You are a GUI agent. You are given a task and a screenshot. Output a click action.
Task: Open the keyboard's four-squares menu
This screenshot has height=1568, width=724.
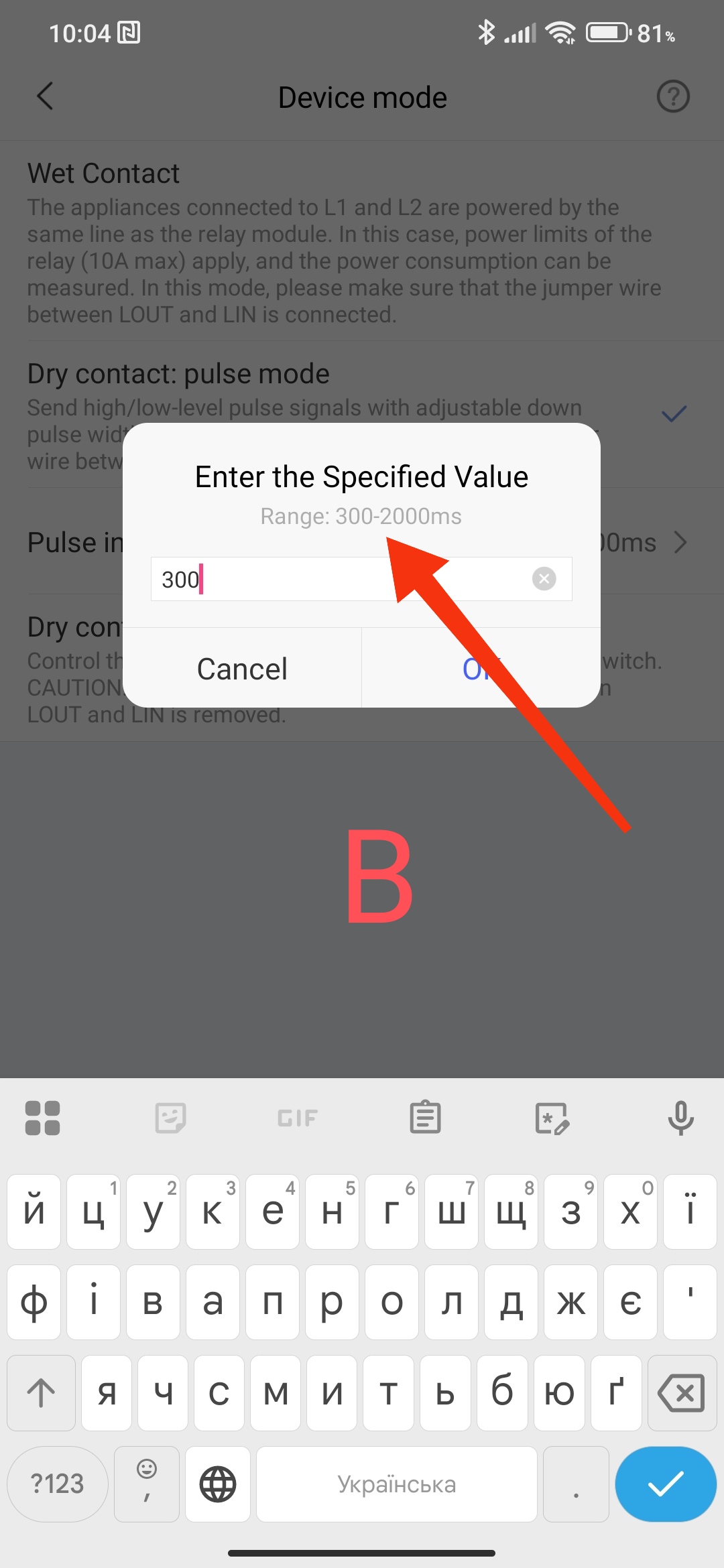pos(42,1118)
